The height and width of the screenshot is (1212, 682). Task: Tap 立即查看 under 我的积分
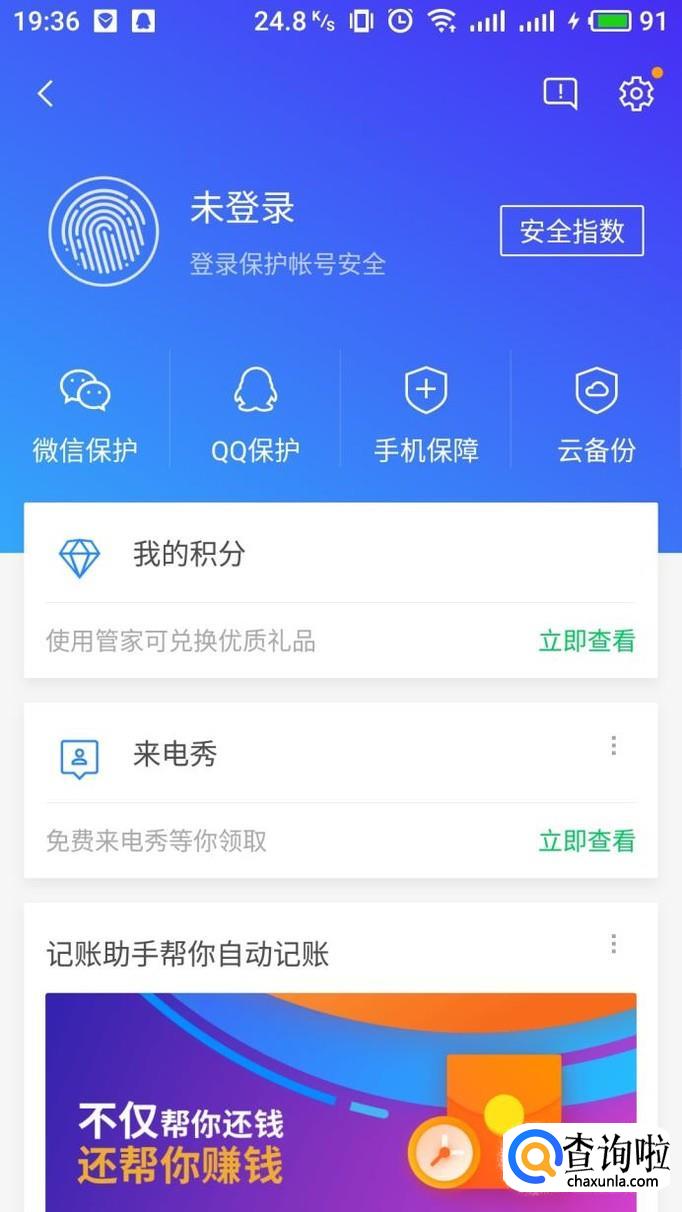tap(587, 641)
